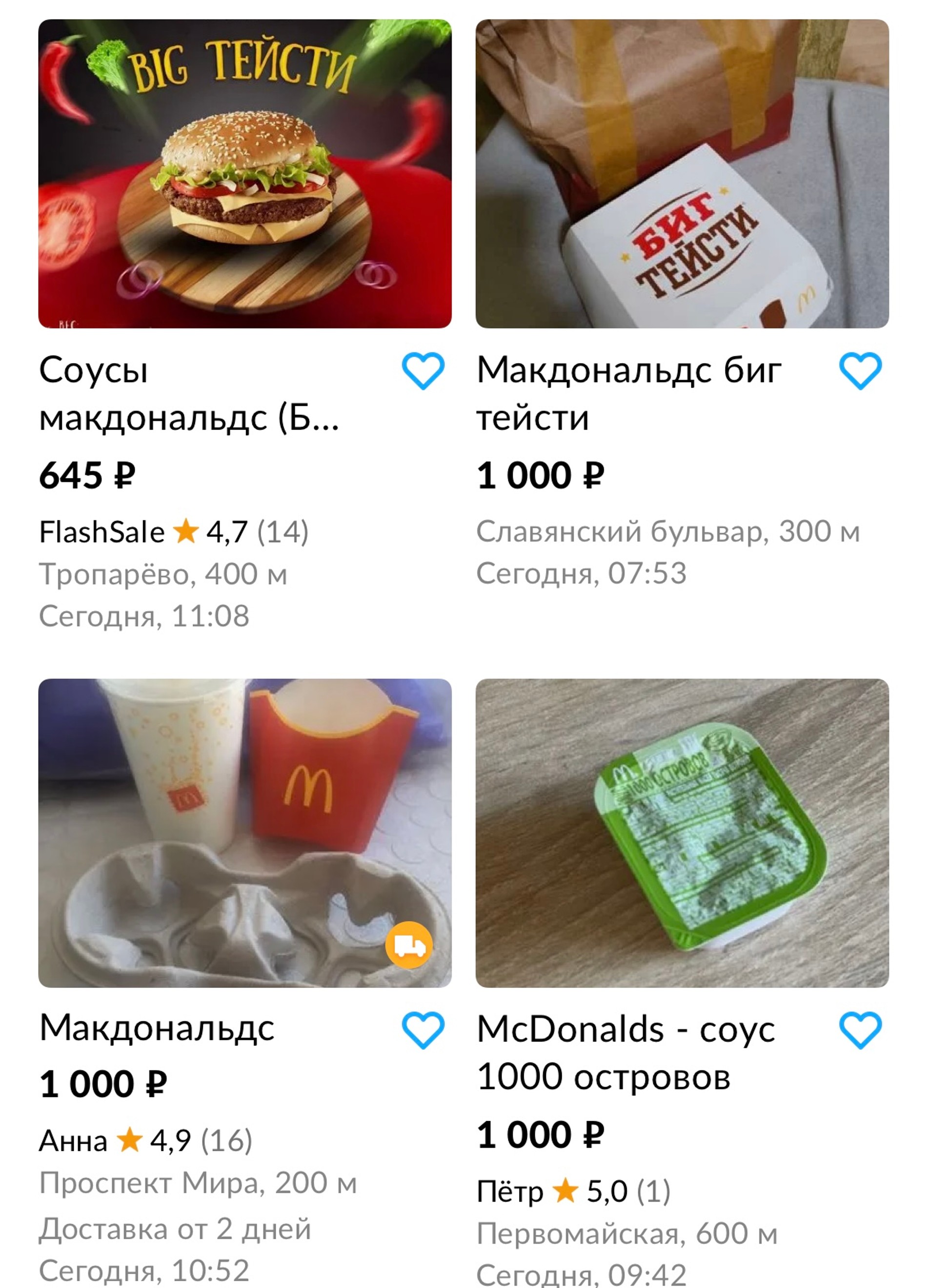Save the соус 1000 островов listing to favorites
The width and height of the screenshot is (927, 1288).
tap(860, 1030)
